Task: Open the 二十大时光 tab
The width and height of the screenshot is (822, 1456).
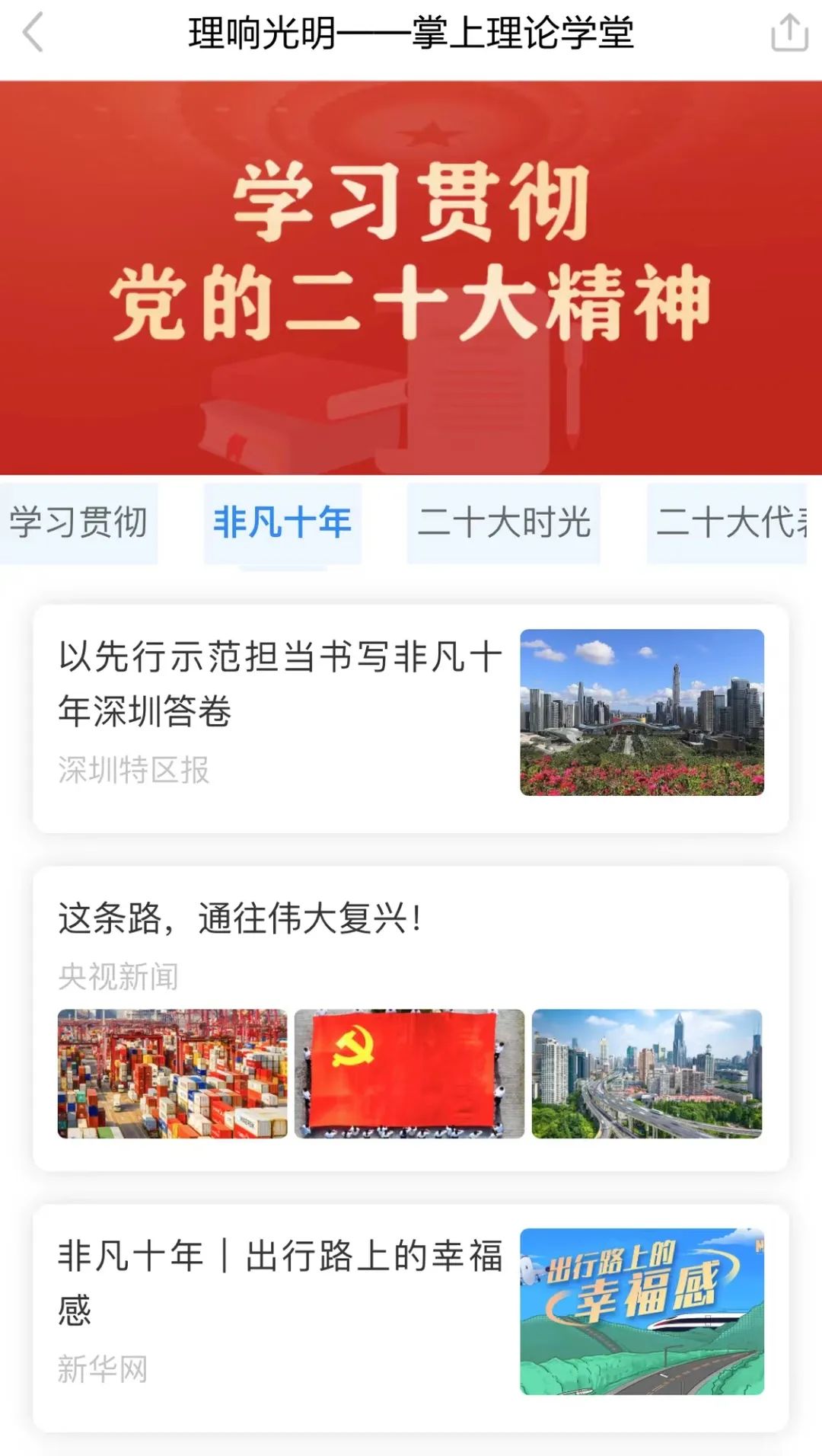Action: (x=504, y=523)
